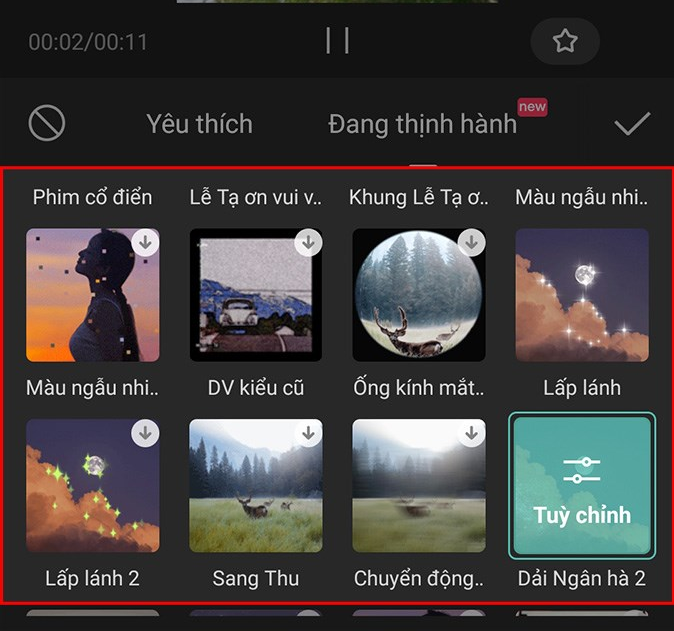Pause the video preview

pyautogui.click(x=337, y=41)
